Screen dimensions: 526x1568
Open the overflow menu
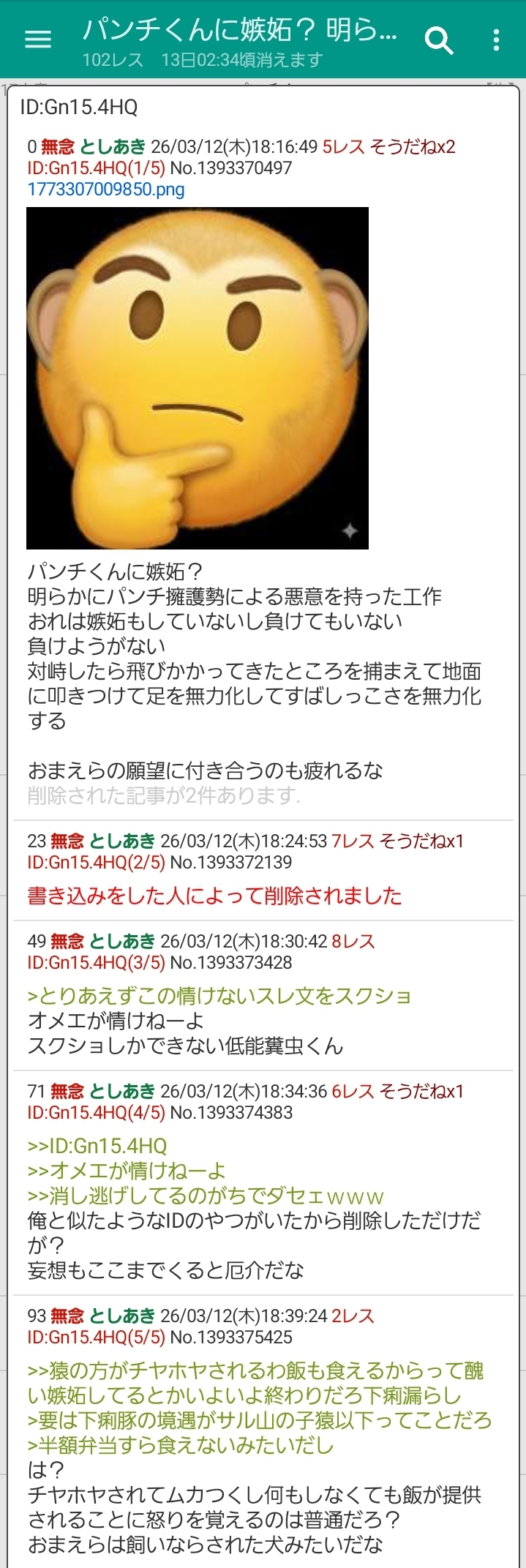coord(497,40)
